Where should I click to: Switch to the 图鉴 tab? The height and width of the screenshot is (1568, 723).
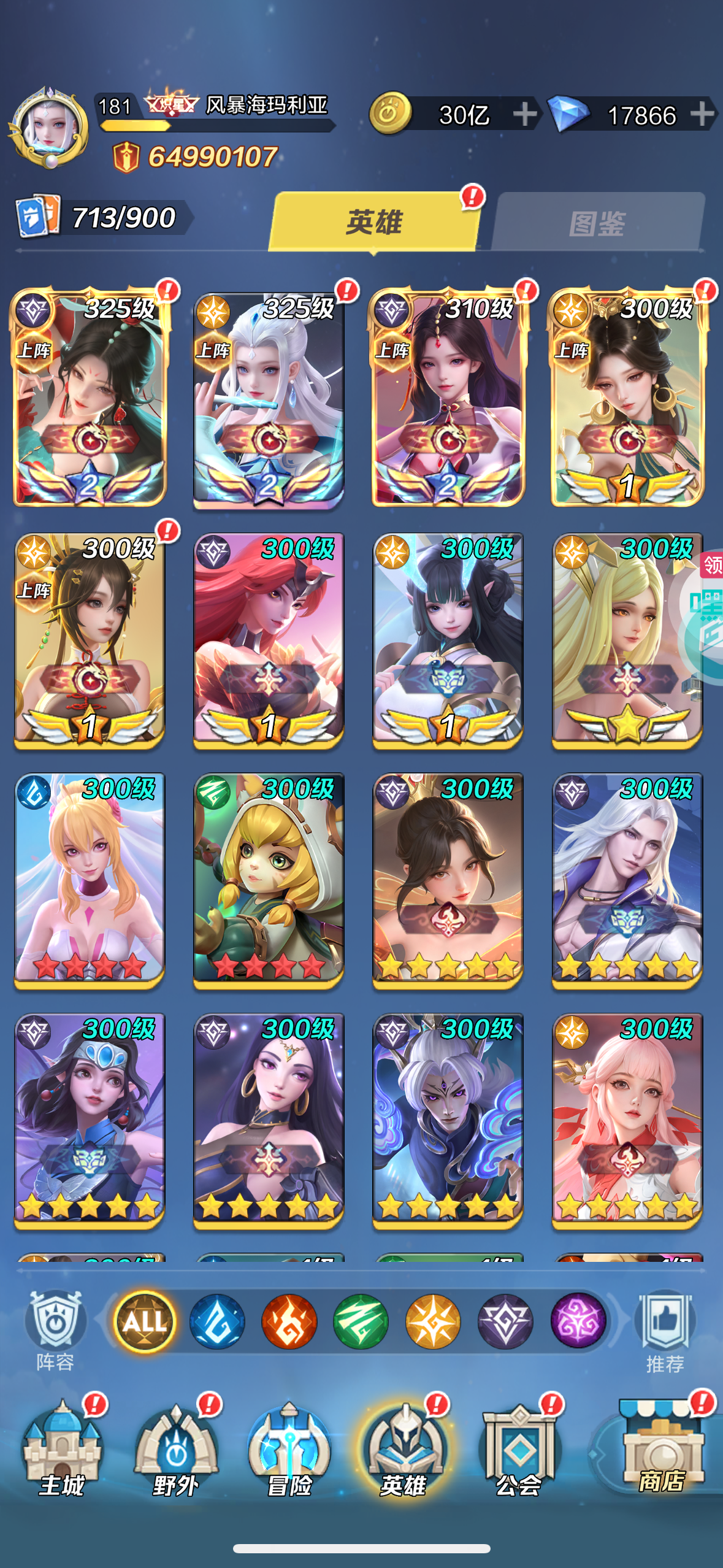coord(597,222)
